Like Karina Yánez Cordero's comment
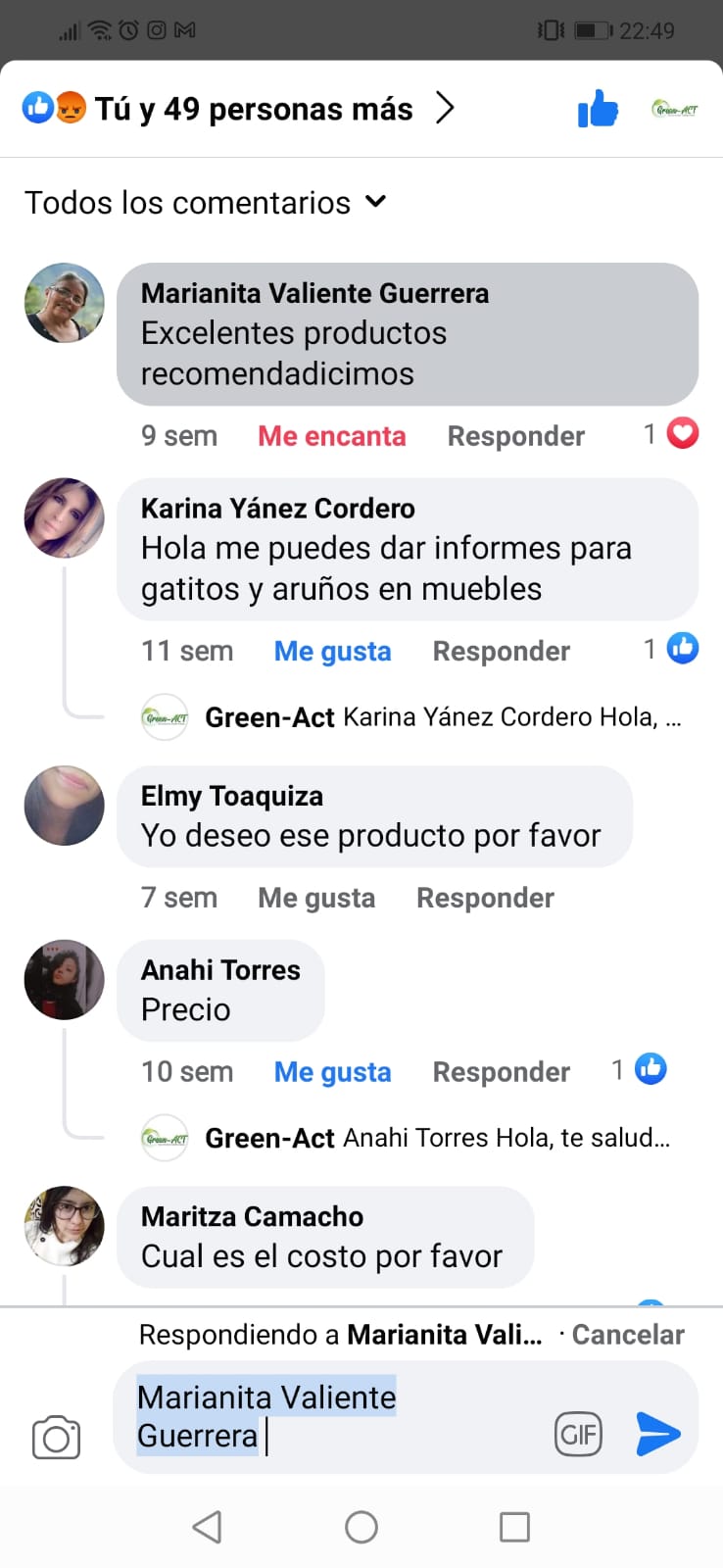 tap(332, 652)
